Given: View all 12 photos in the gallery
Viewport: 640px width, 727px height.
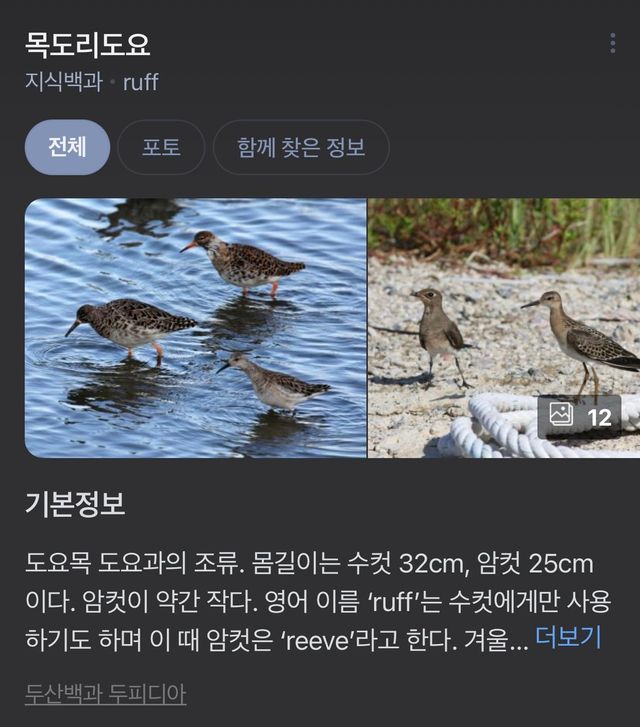Looking at the screenshot, I should [580, 417].
